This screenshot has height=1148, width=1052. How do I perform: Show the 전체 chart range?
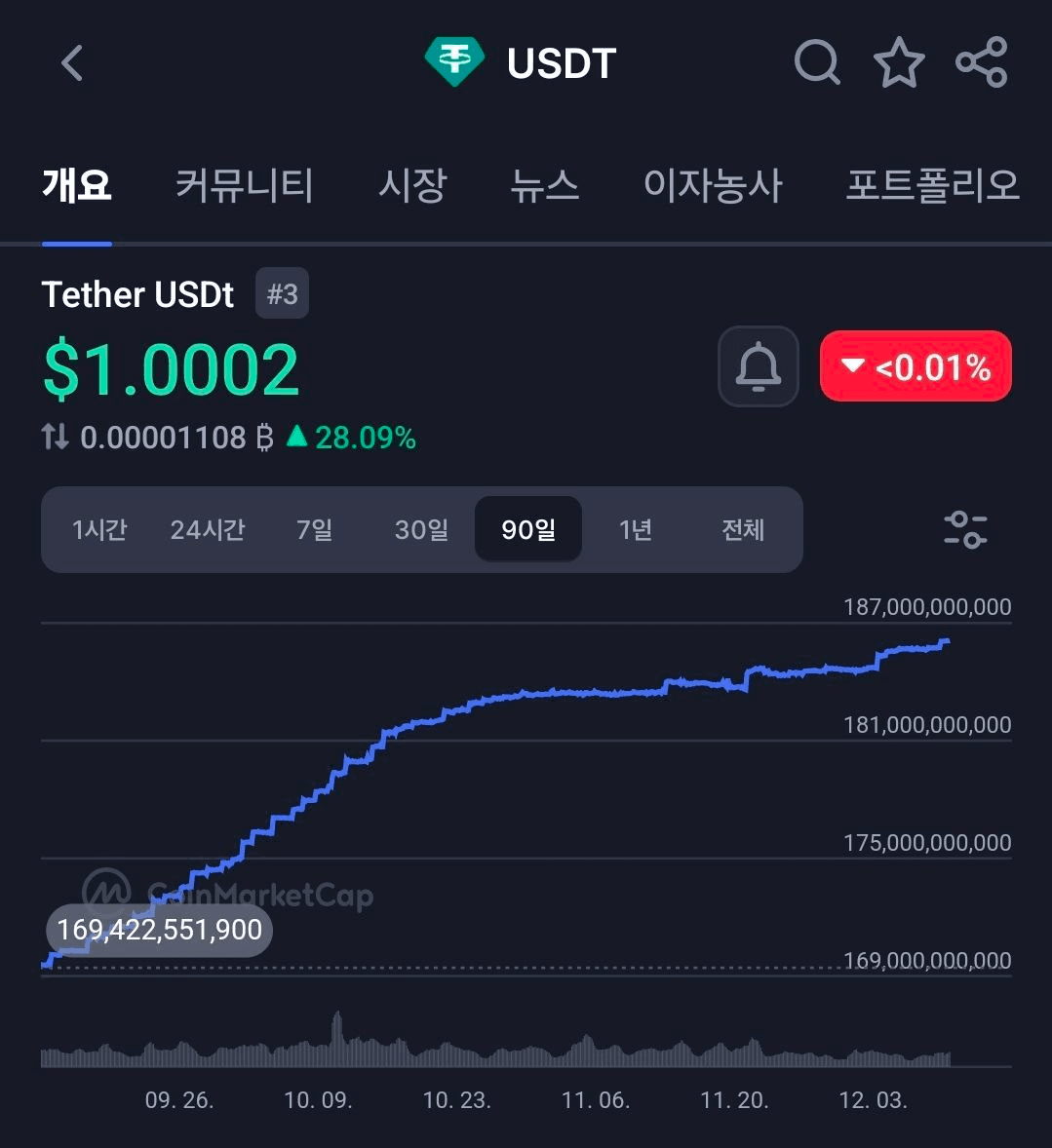coord(743,530)
